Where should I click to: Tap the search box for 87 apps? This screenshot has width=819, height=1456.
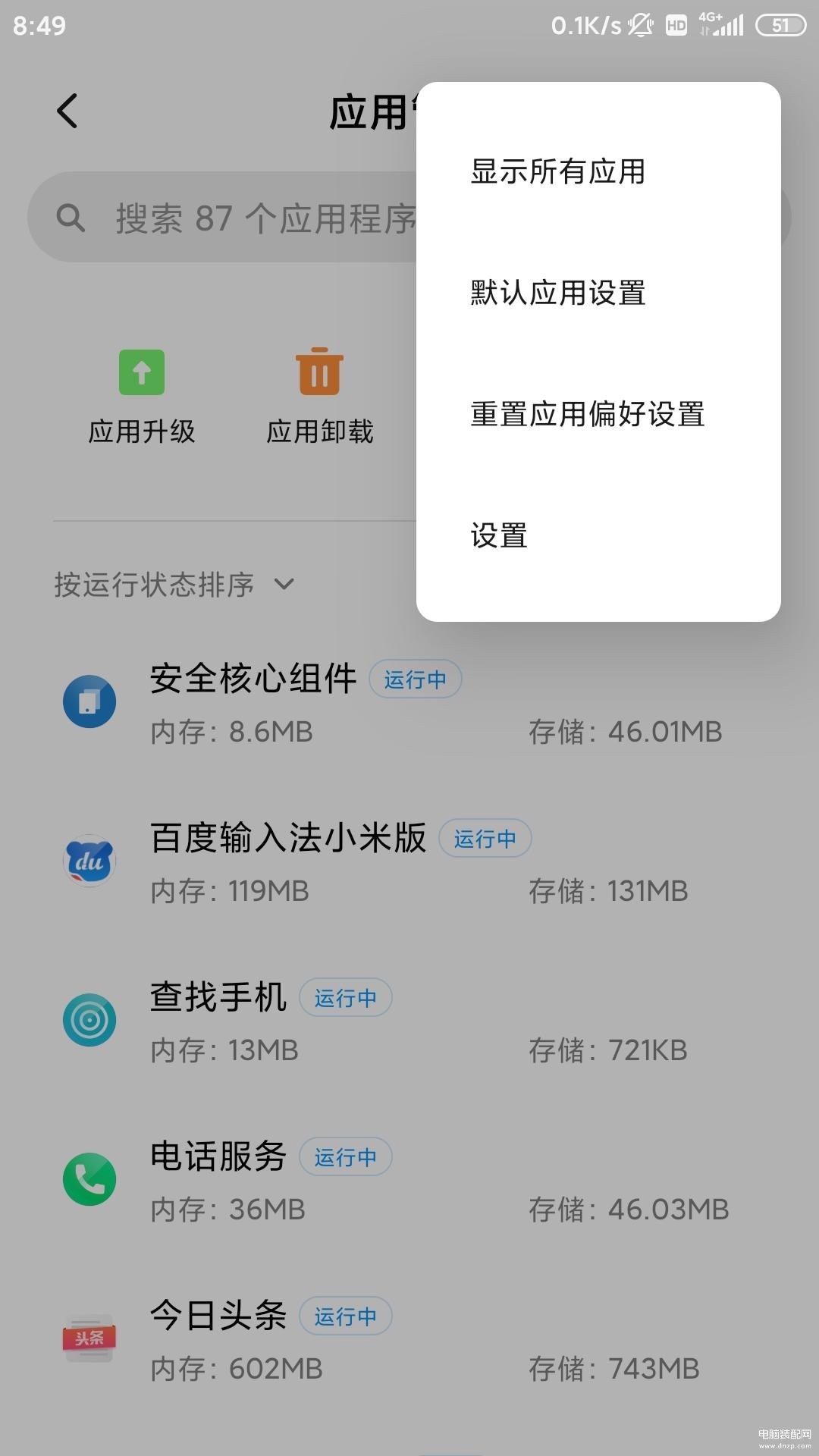pos(409,218)
